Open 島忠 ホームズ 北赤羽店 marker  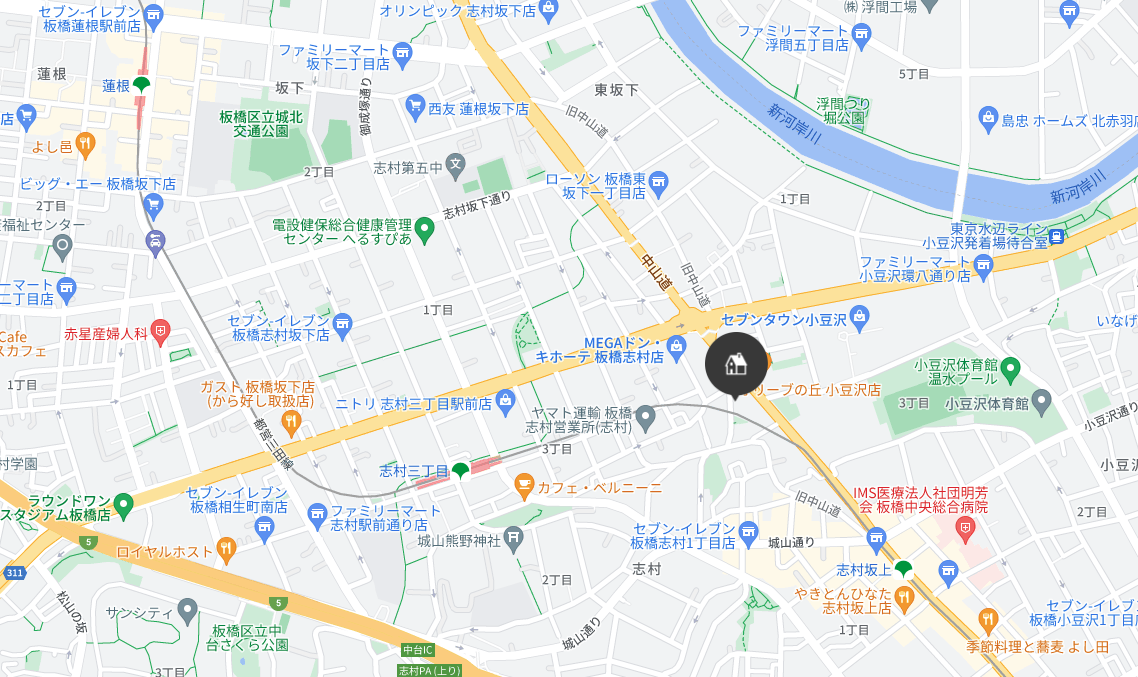(x=989, y=118)
